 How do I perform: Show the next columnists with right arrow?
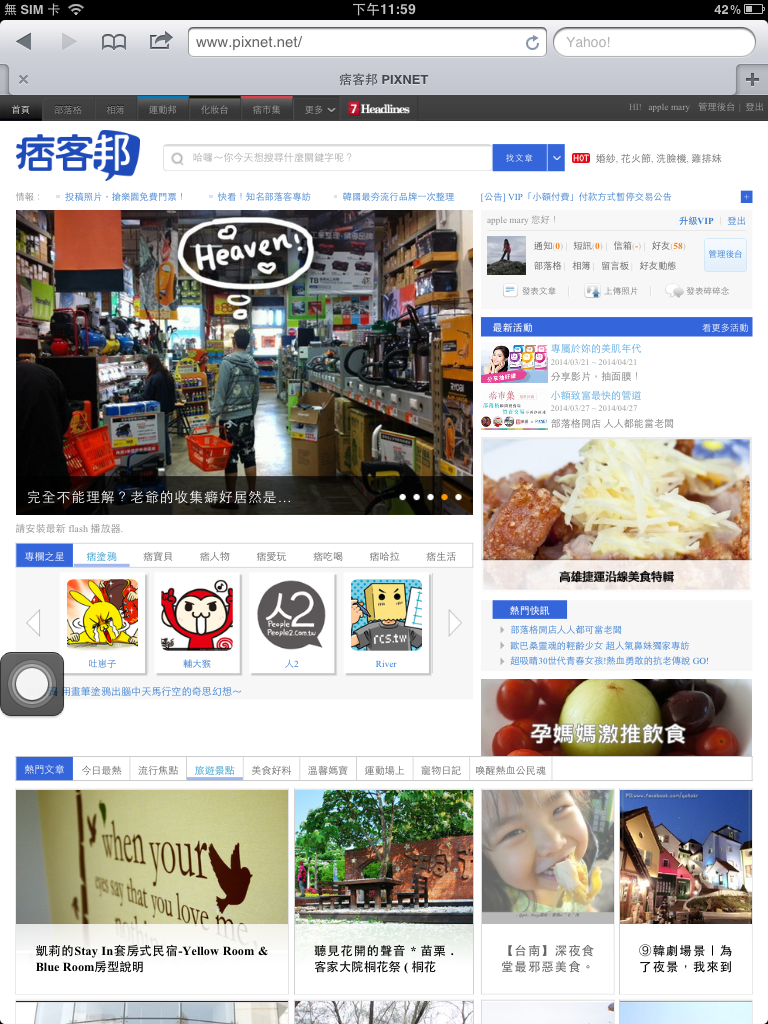tap(455, 623)
